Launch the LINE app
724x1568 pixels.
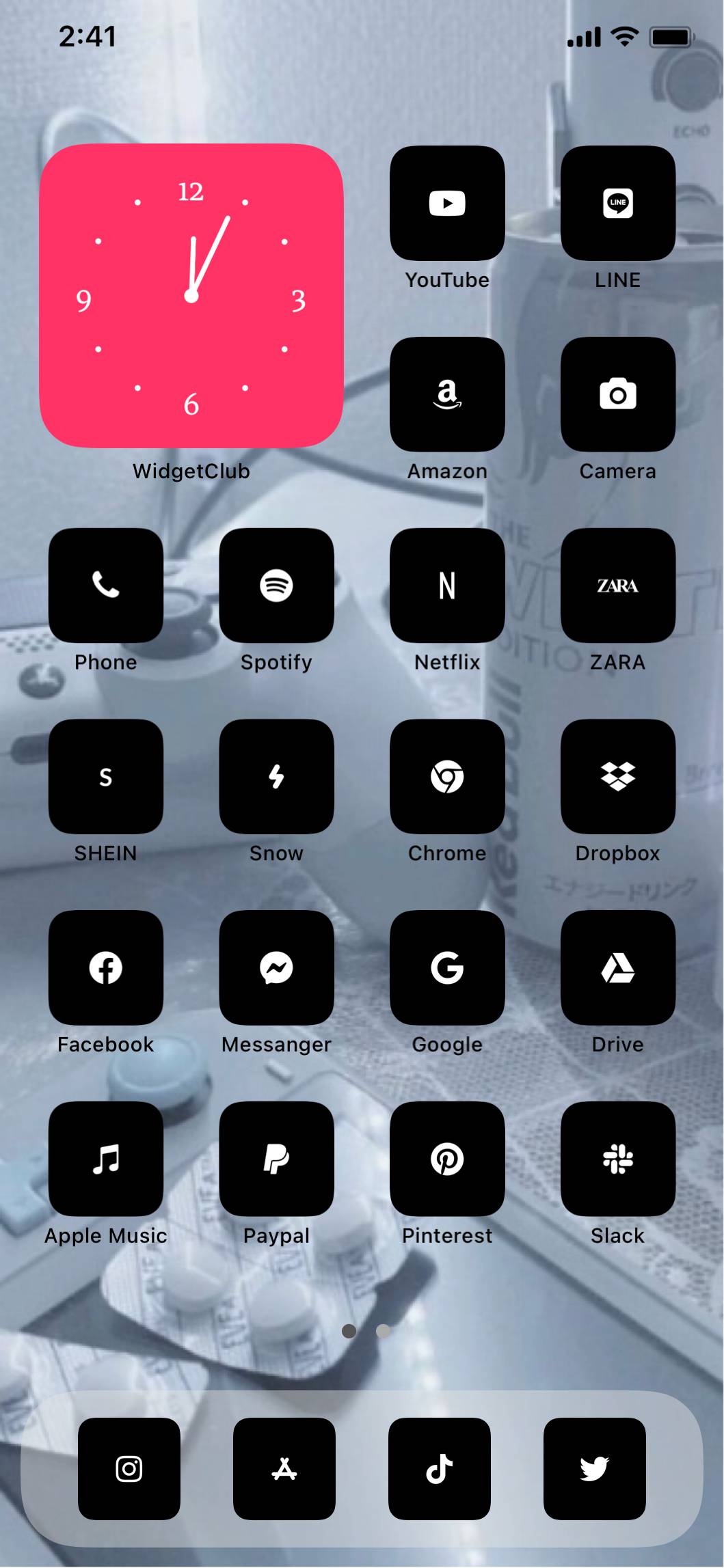pos(617,203)
